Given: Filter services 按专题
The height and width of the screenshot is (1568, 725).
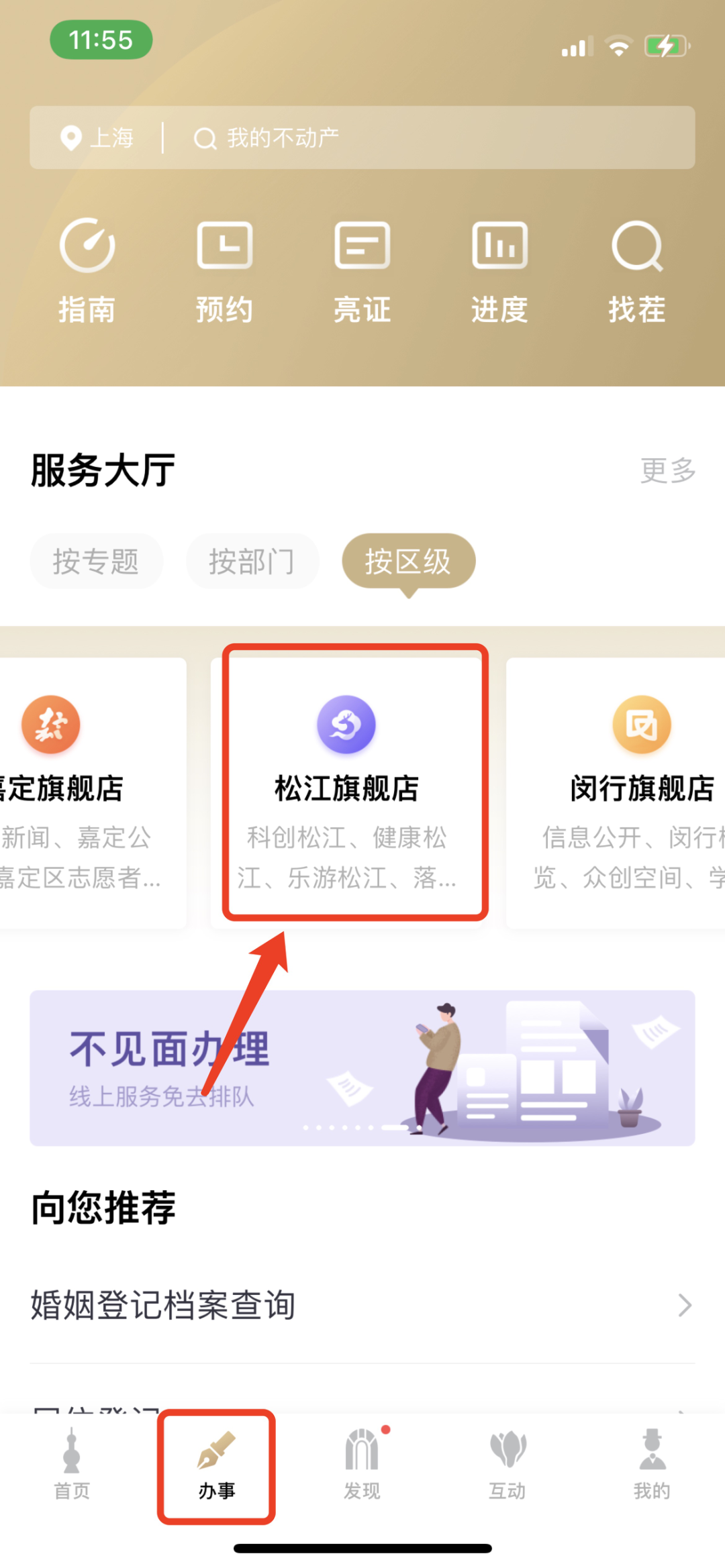Looking at the screenshot, I should coord(96,562).
